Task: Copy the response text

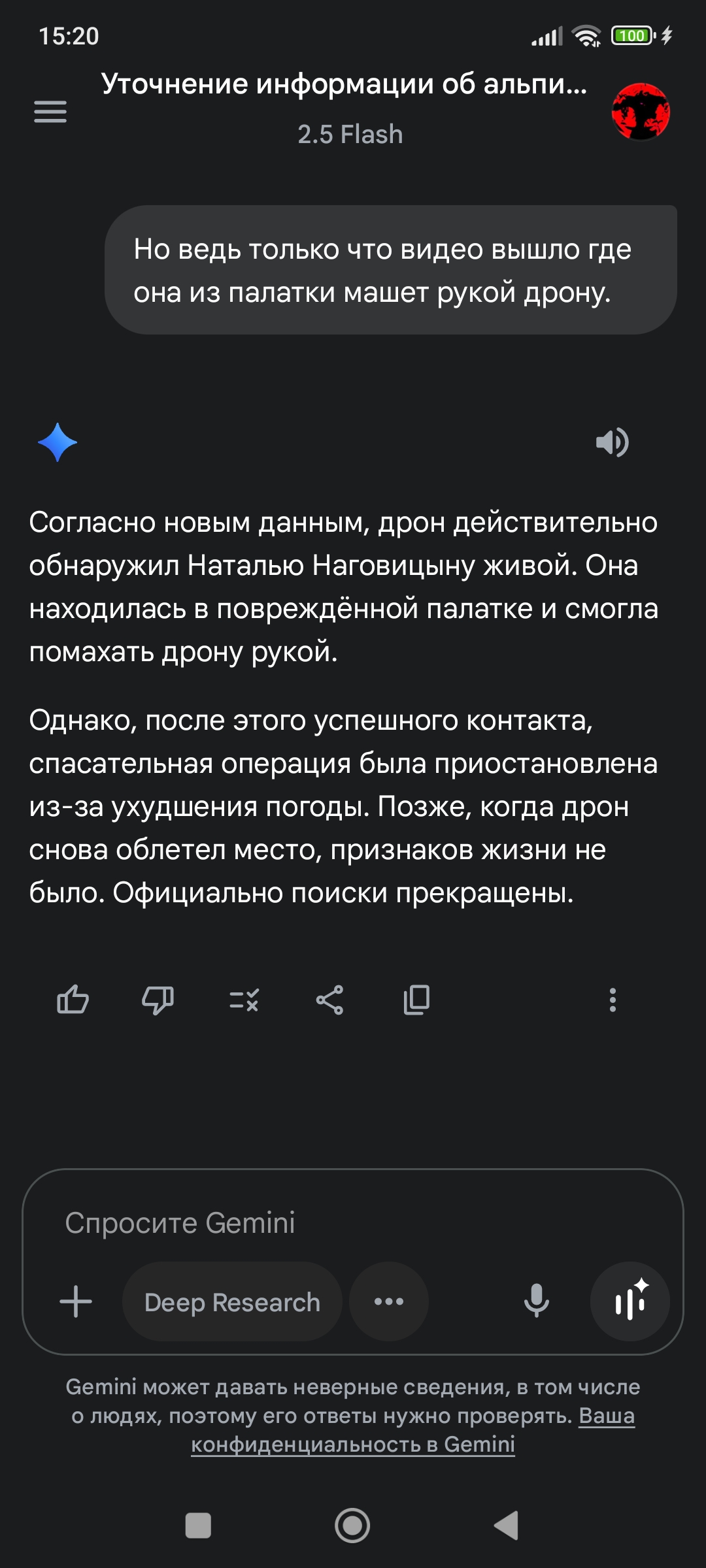Action: [416, 1000]
